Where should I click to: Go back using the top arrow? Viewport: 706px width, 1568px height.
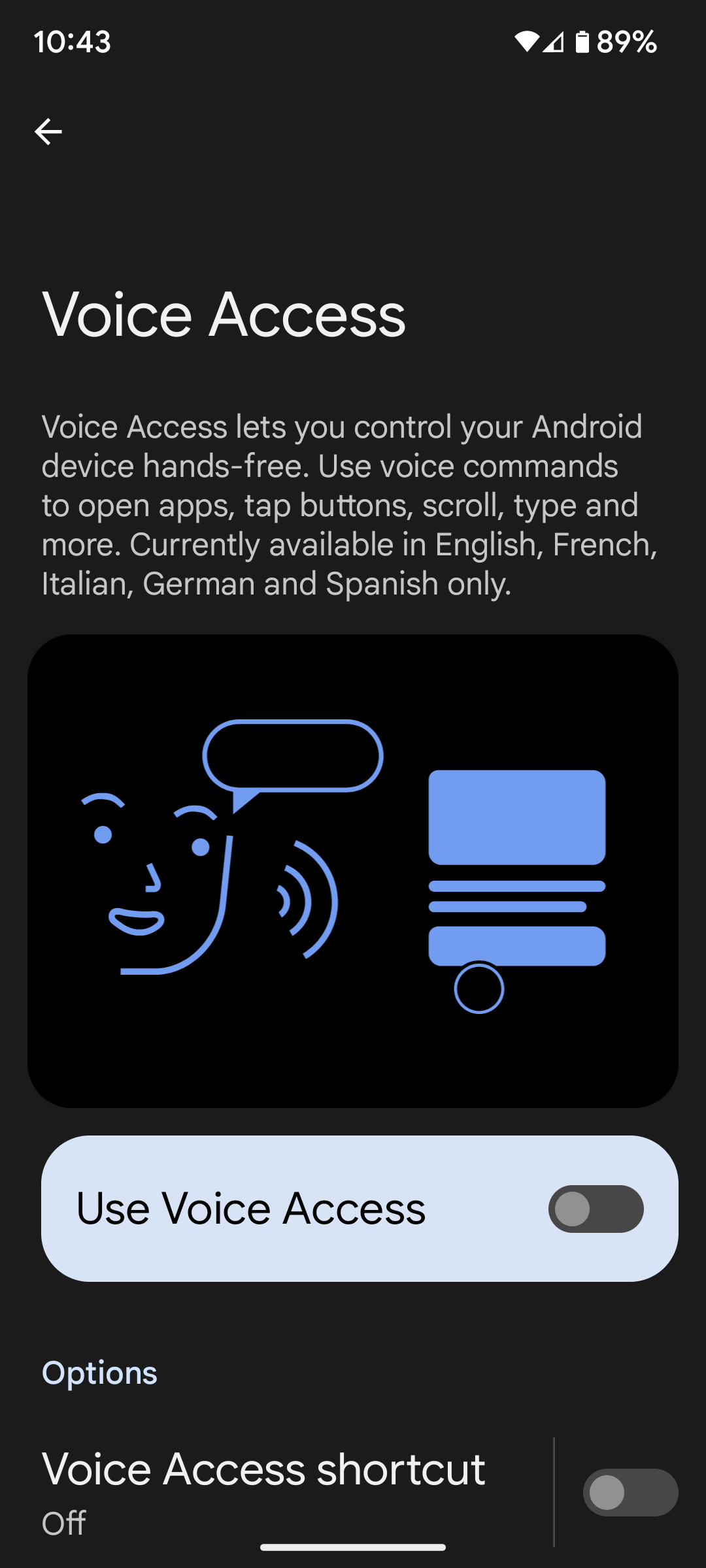click(48, 132)
